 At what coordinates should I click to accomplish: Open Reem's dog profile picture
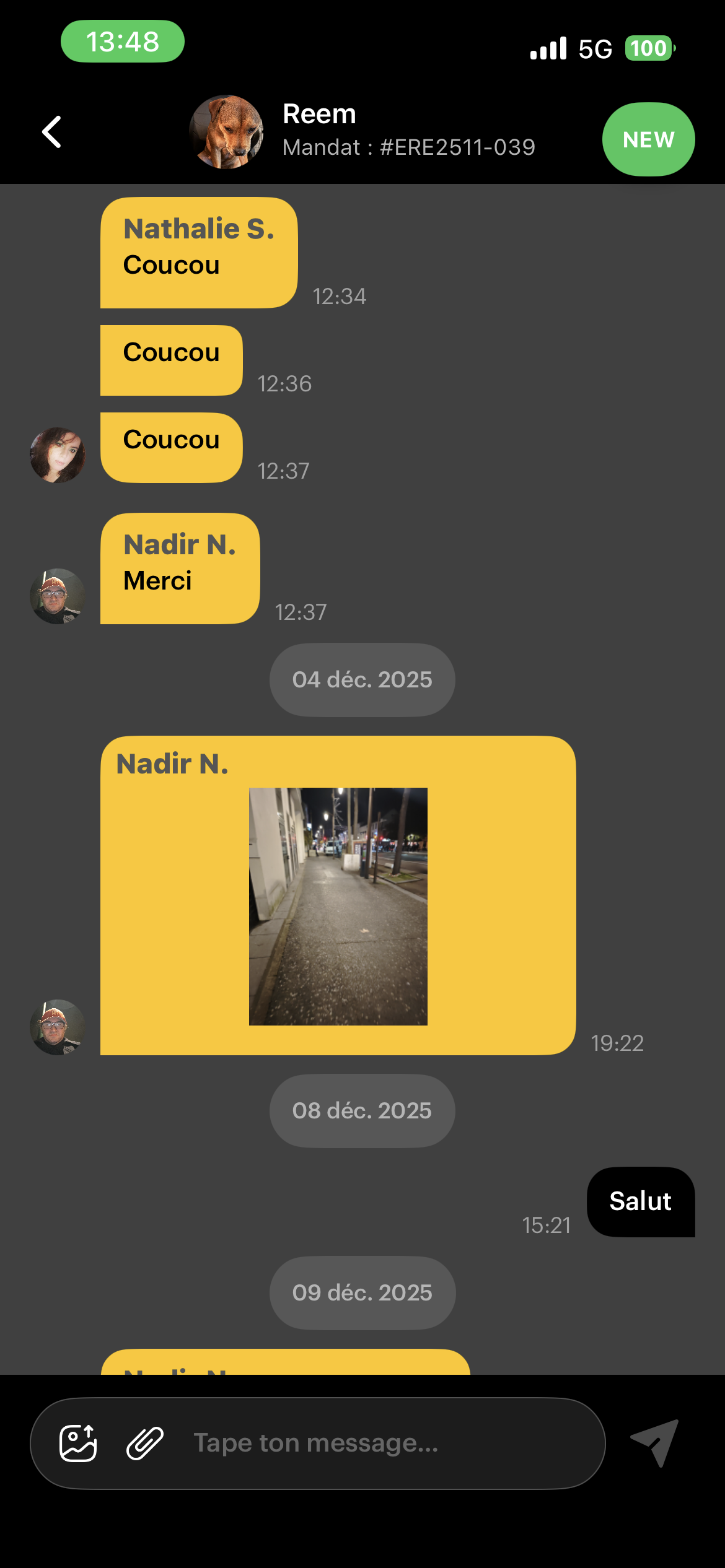pos(227,131)
